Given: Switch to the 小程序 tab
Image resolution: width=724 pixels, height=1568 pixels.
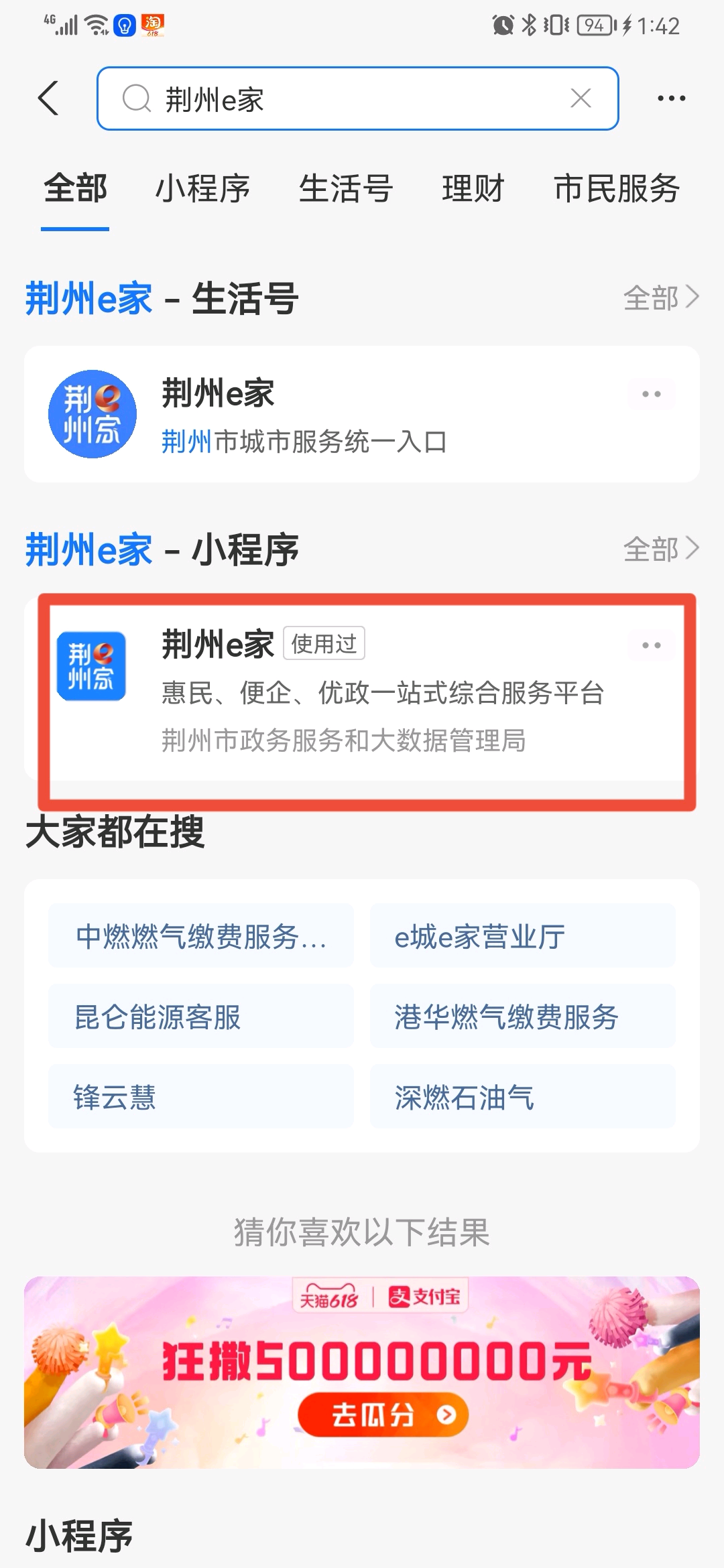Looking at the screenshot, I should (202, 188).
